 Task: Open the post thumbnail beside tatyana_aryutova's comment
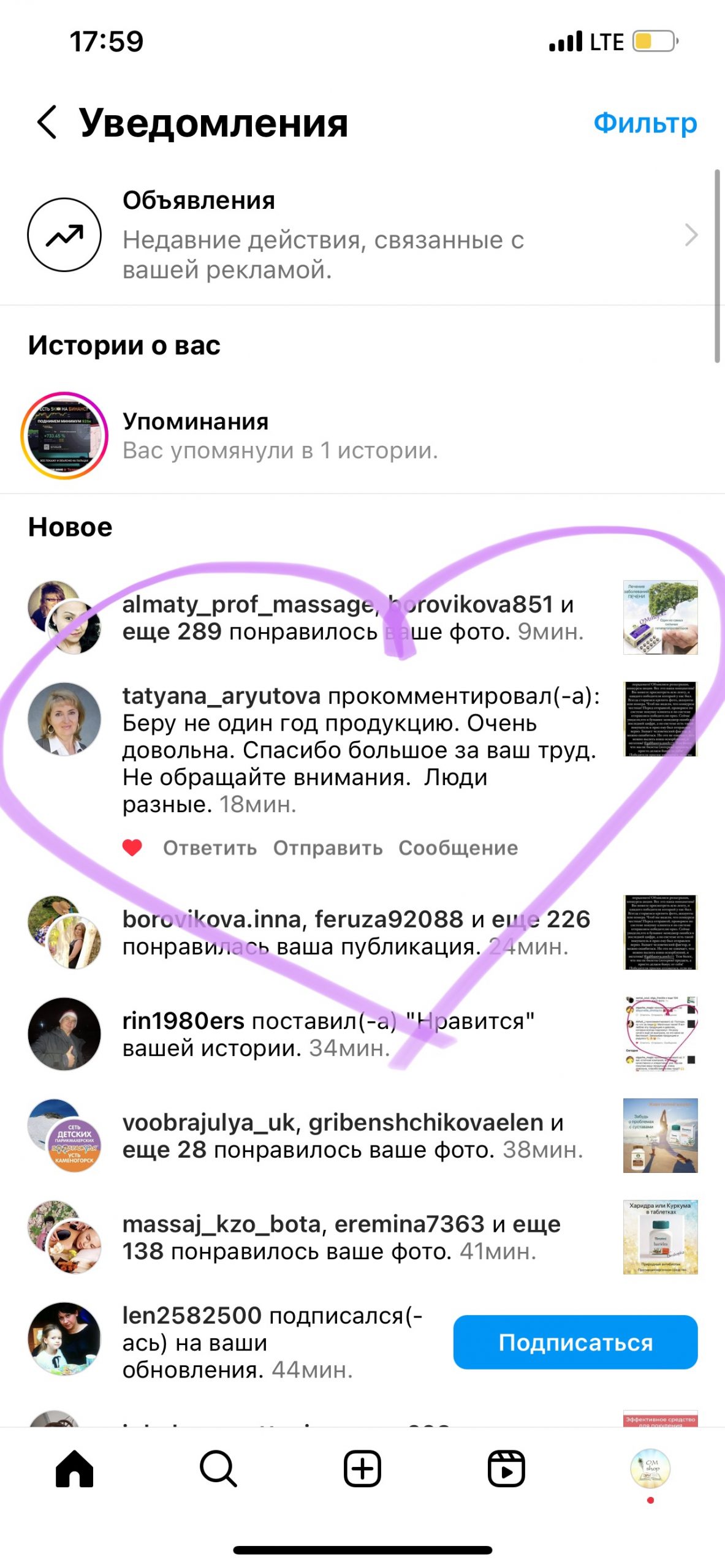660,719
